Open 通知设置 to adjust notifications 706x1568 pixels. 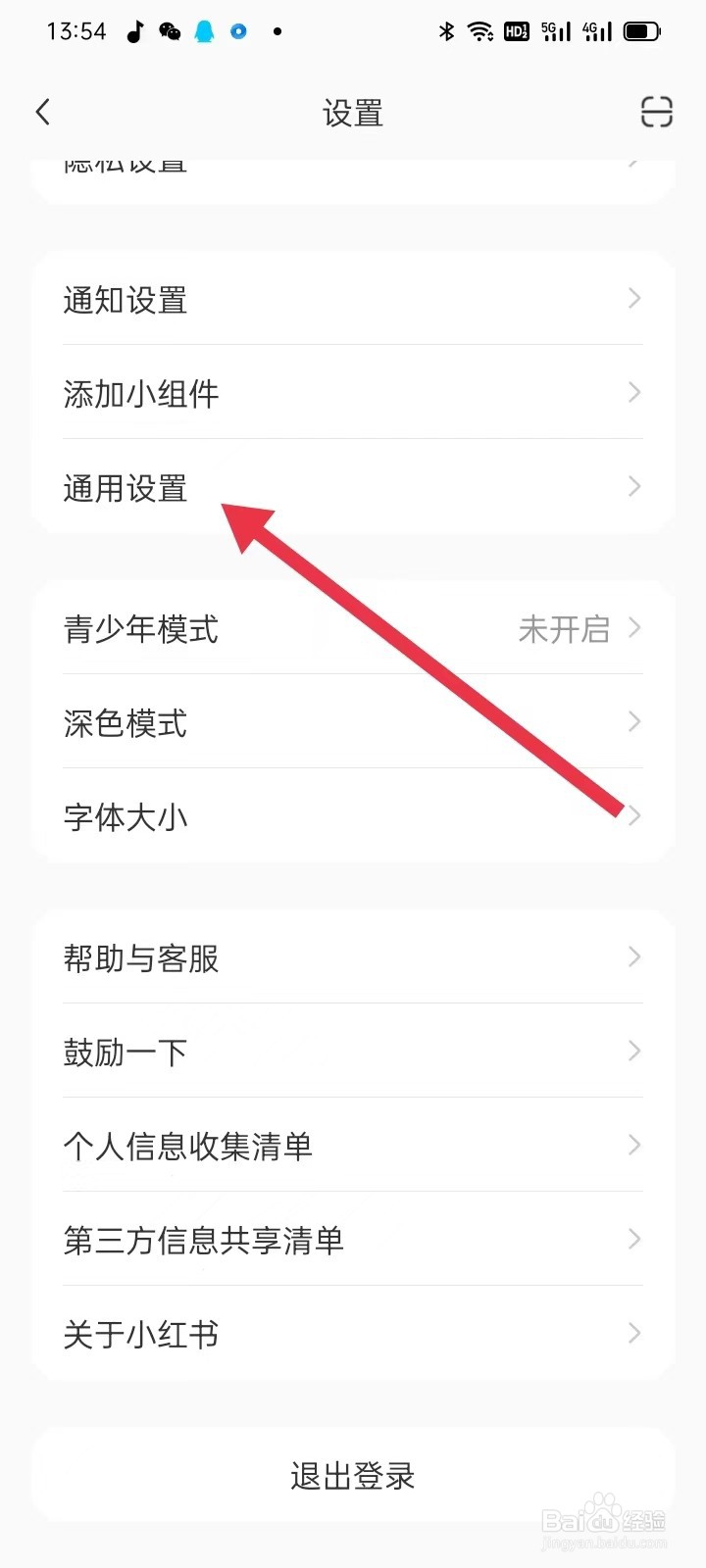pos(353,299)
